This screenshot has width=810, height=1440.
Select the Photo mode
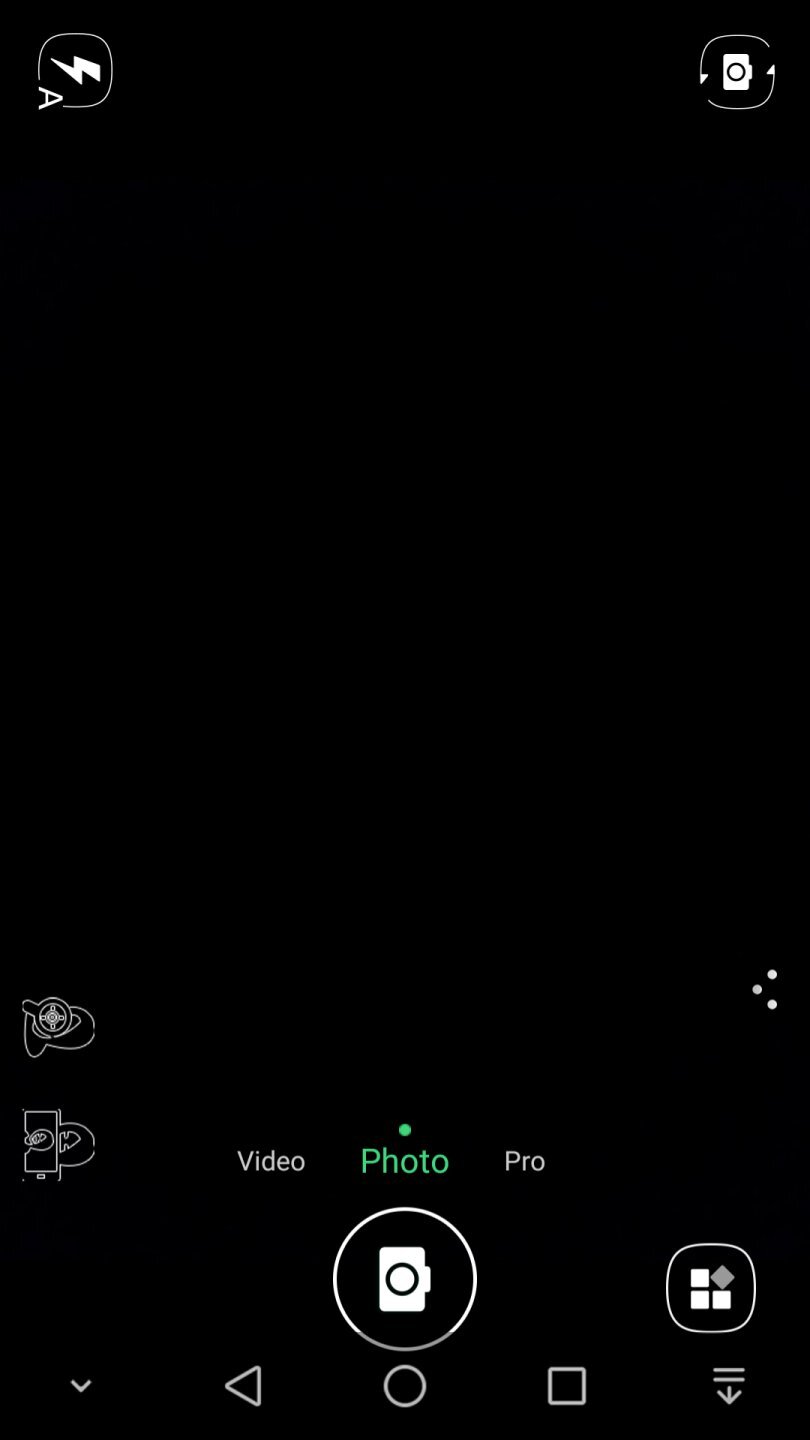click(404, 1160)
